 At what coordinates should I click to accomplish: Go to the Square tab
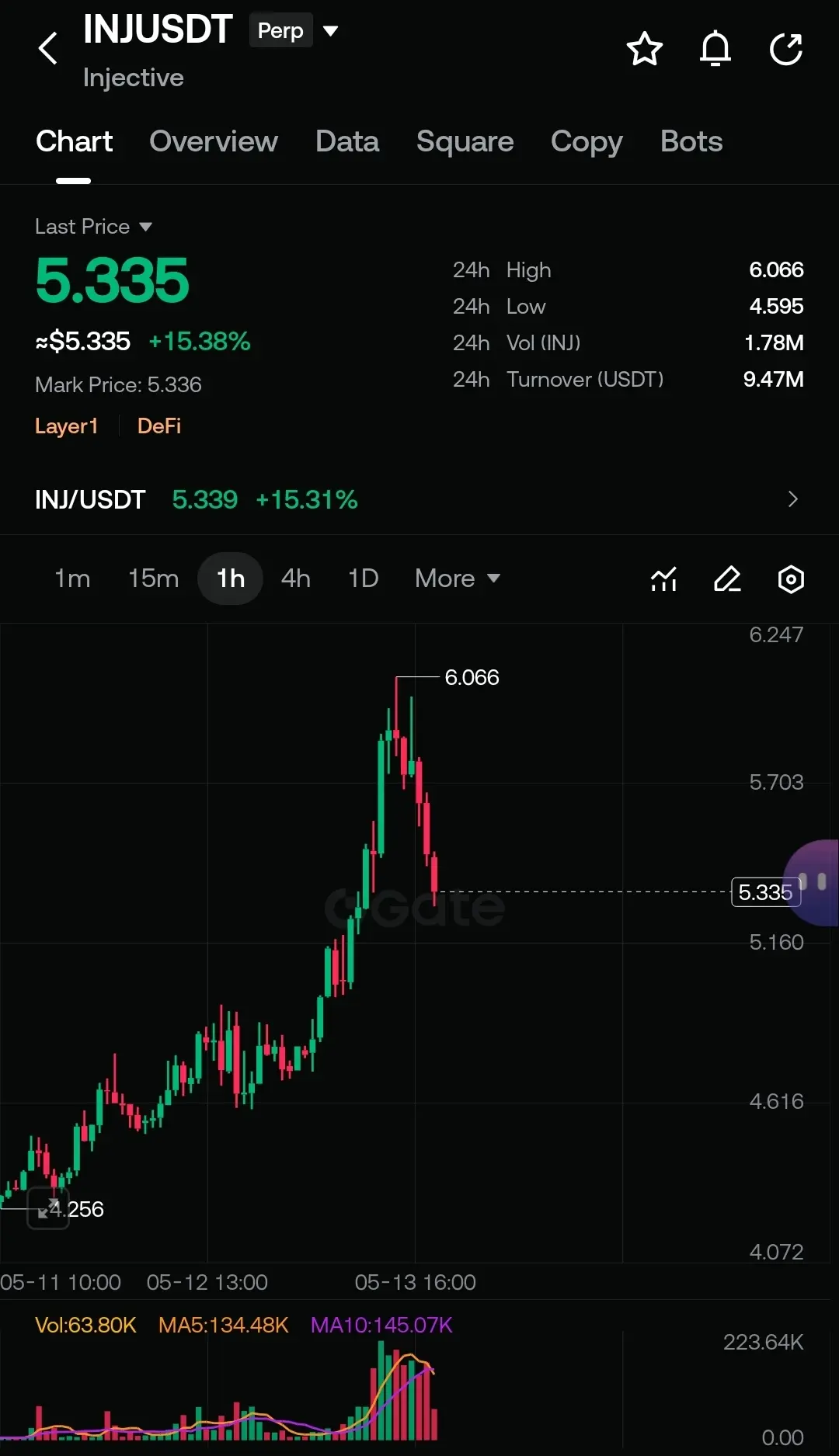coord(465,141)
